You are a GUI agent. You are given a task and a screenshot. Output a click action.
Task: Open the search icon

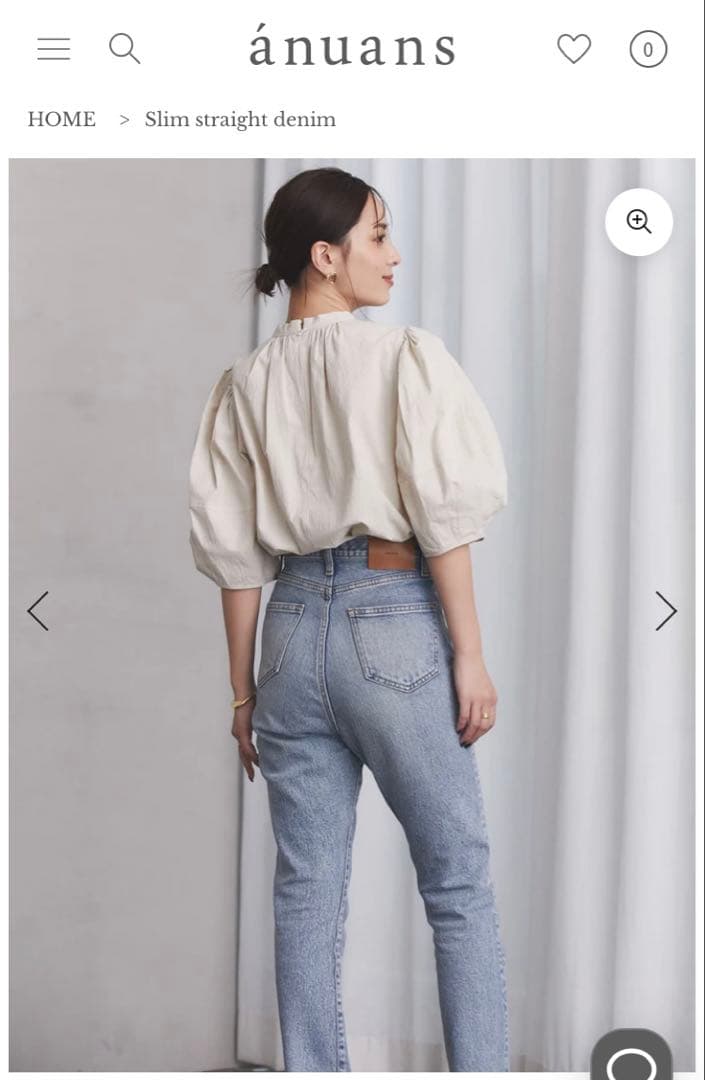click(x=124, y=48)
